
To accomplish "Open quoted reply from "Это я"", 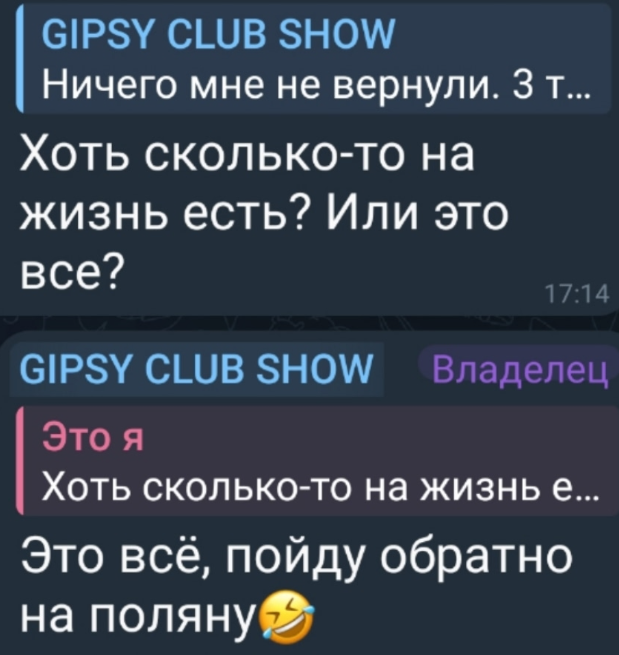I will click(310, 462).
